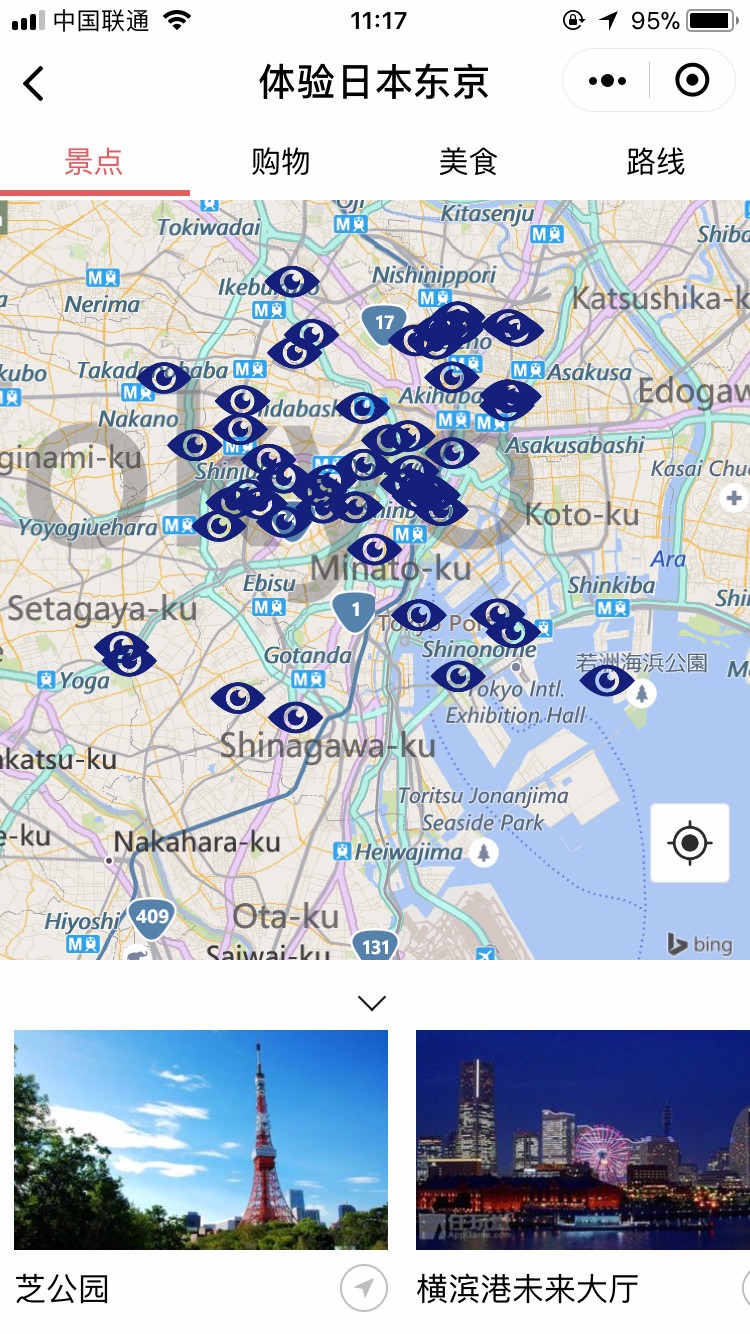Tap the eye marker near 若洲海浜公園
Image resolution: width=750 pixels, height=1334 pixels.
(x=606, y=681)
